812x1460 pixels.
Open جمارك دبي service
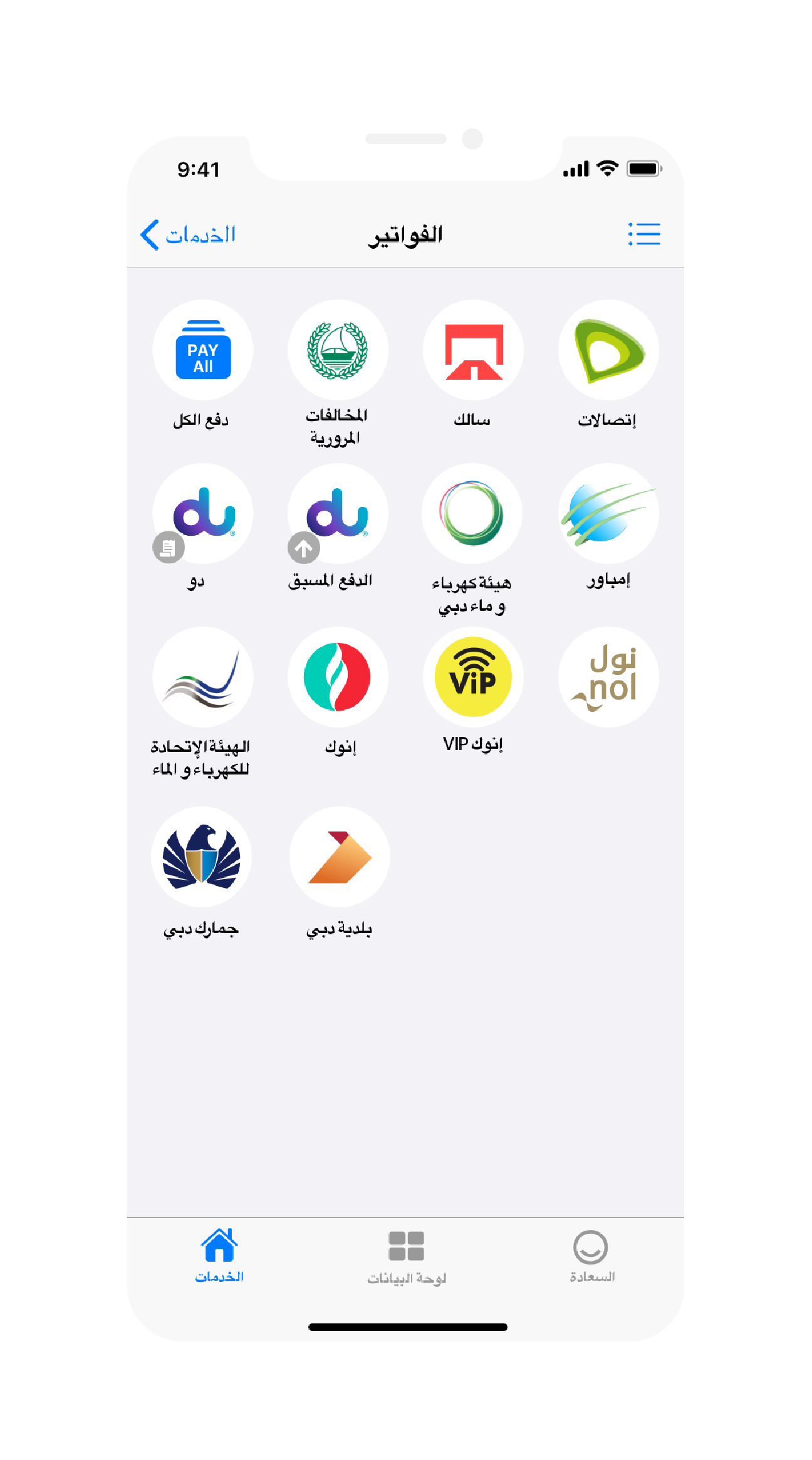[x=201, y=857]
